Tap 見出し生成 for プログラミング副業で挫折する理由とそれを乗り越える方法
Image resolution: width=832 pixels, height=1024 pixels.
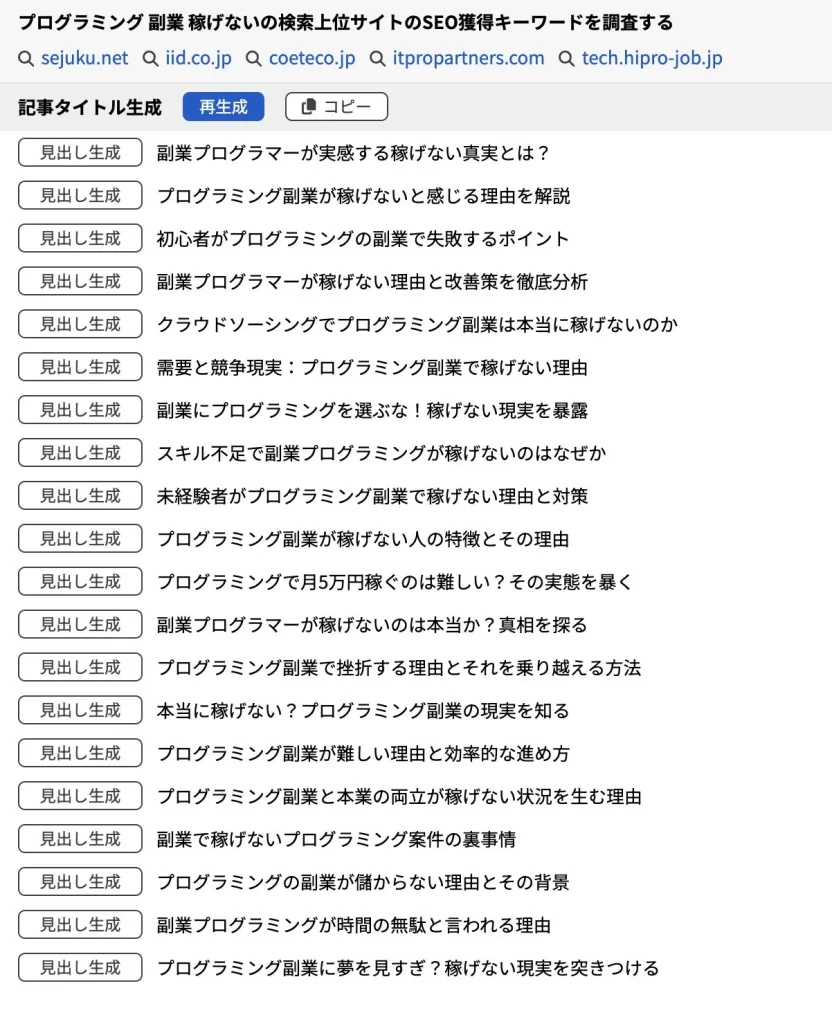[80, 667]
